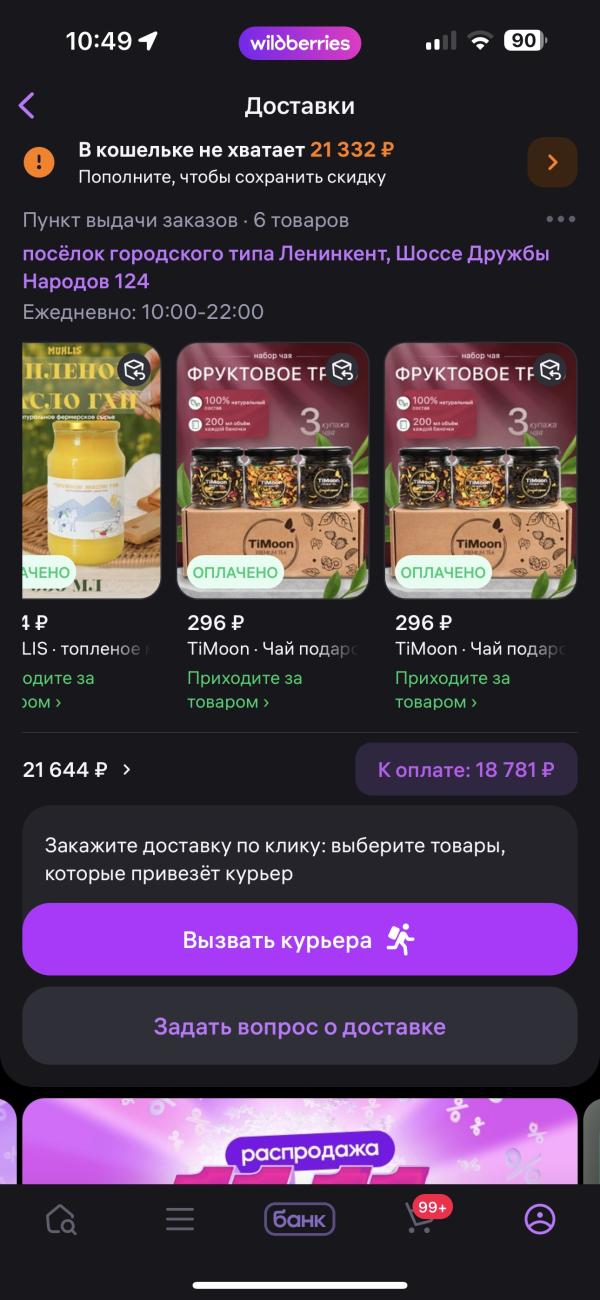Open the profile tab

(540, 1219)
